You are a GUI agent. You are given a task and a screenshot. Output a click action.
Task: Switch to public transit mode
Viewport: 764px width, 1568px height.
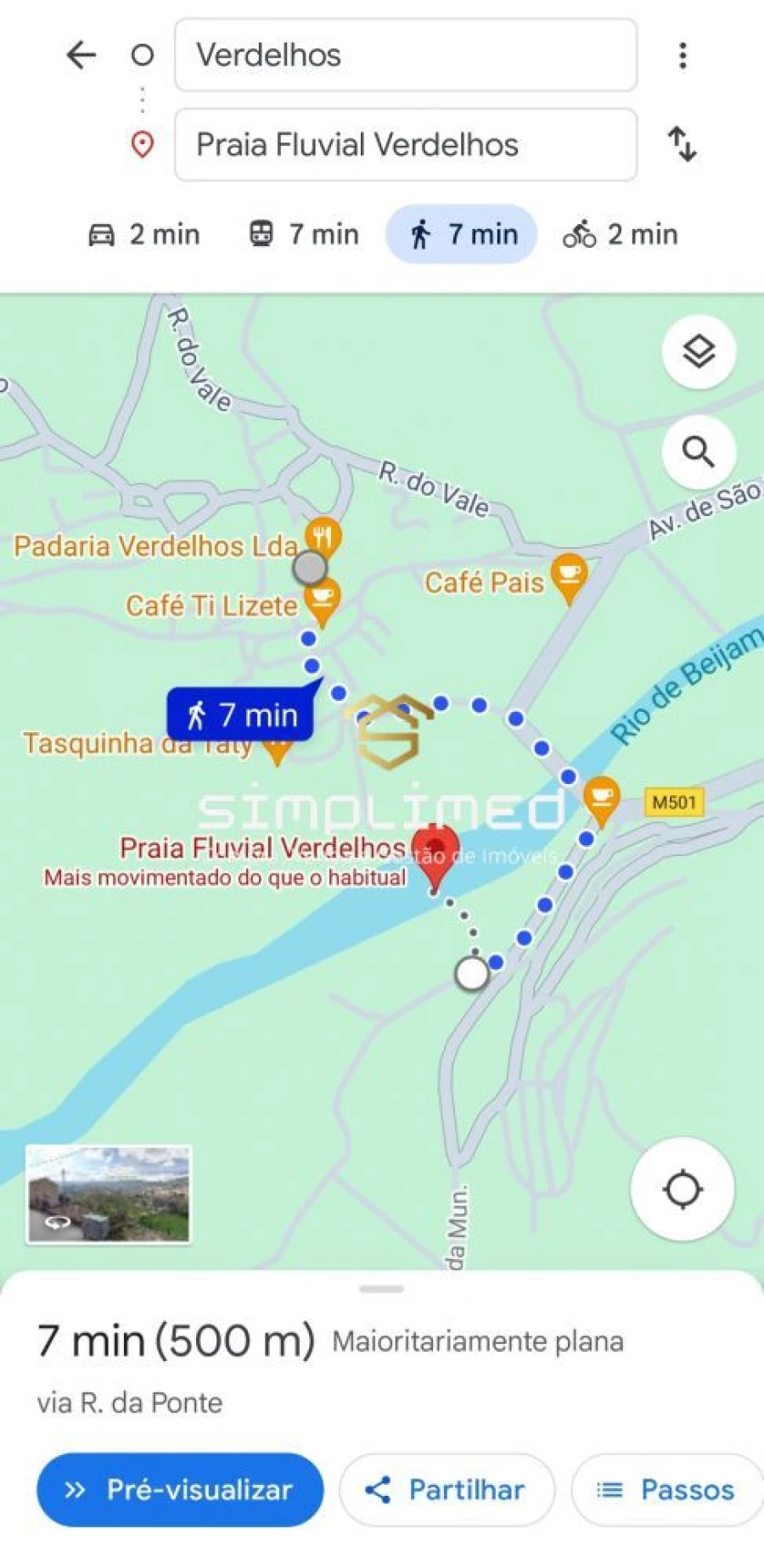(303, 234)
